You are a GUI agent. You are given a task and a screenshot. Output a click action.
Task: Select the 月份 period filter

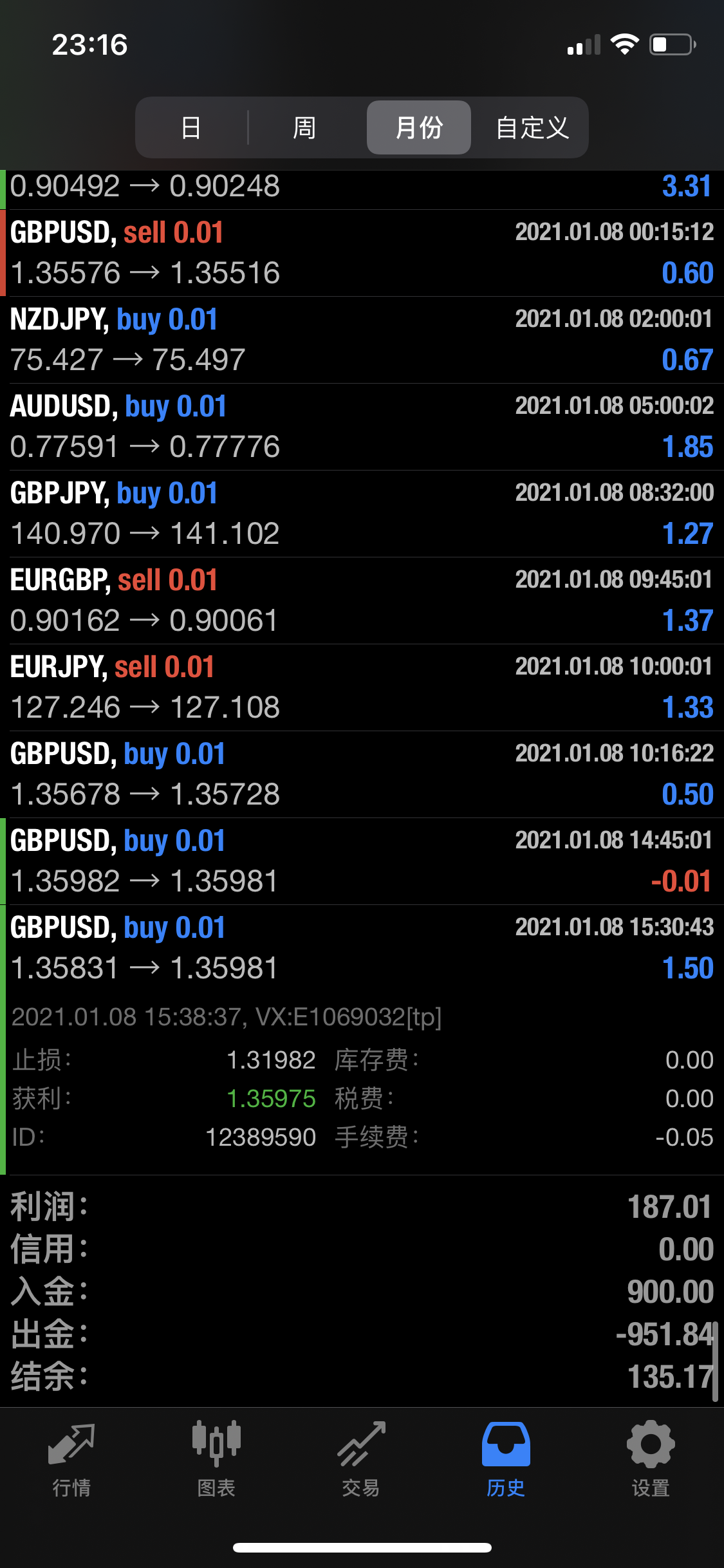point(419,127)
